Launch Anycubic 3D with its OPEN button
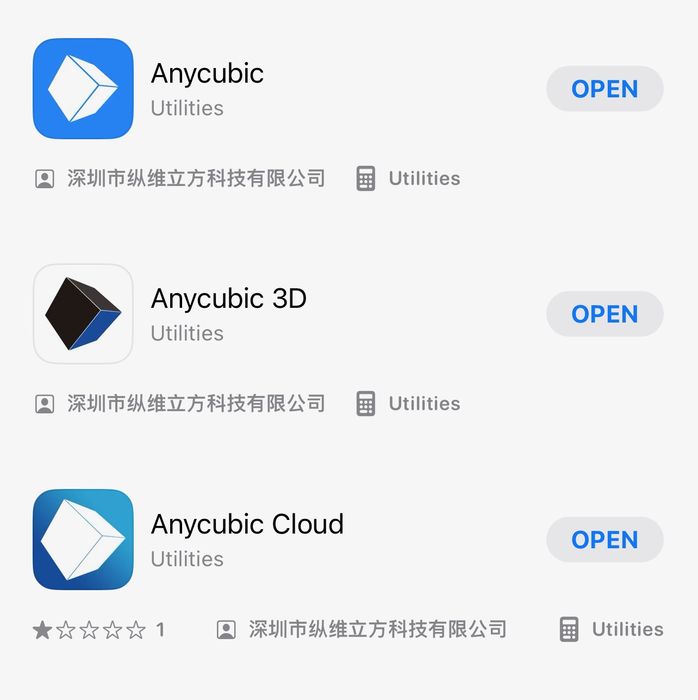 604,314
